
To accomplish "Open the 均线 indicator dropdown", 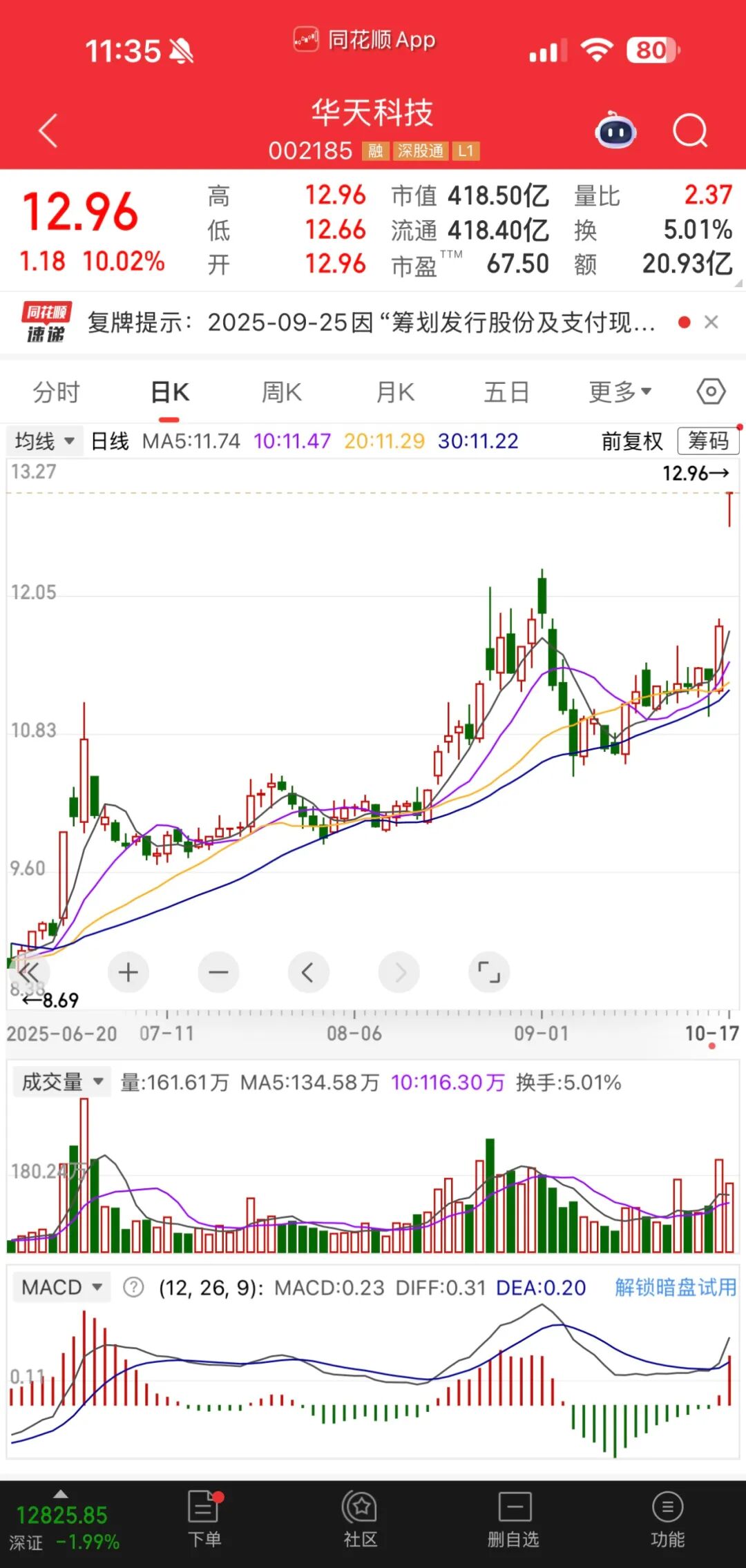I will point(44,441).
